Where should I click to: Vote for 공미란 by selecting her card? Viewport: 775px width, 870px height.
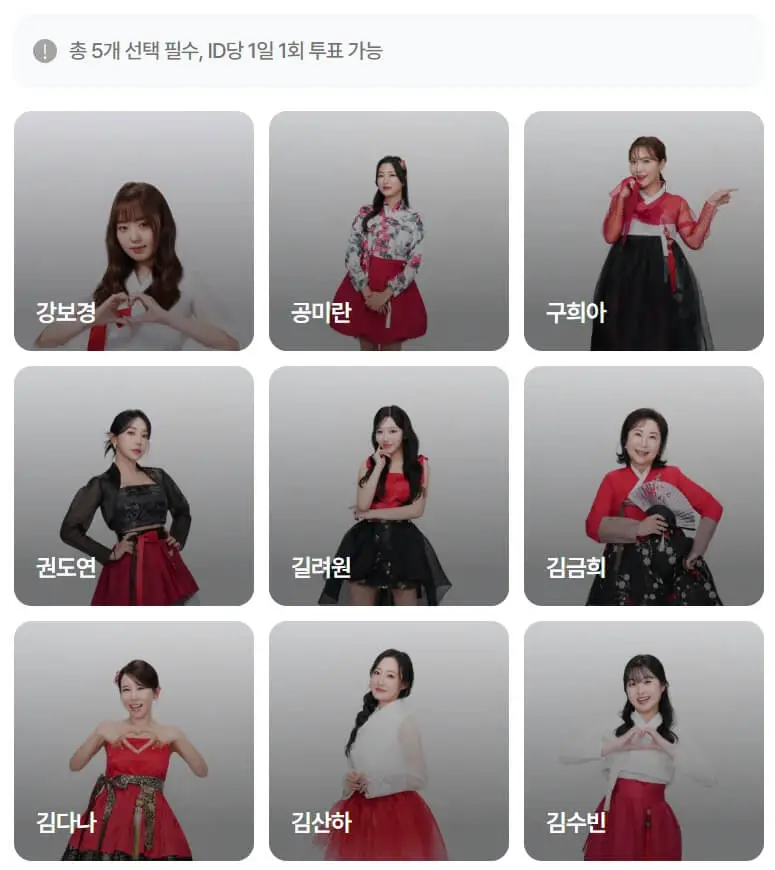point(390,230)
